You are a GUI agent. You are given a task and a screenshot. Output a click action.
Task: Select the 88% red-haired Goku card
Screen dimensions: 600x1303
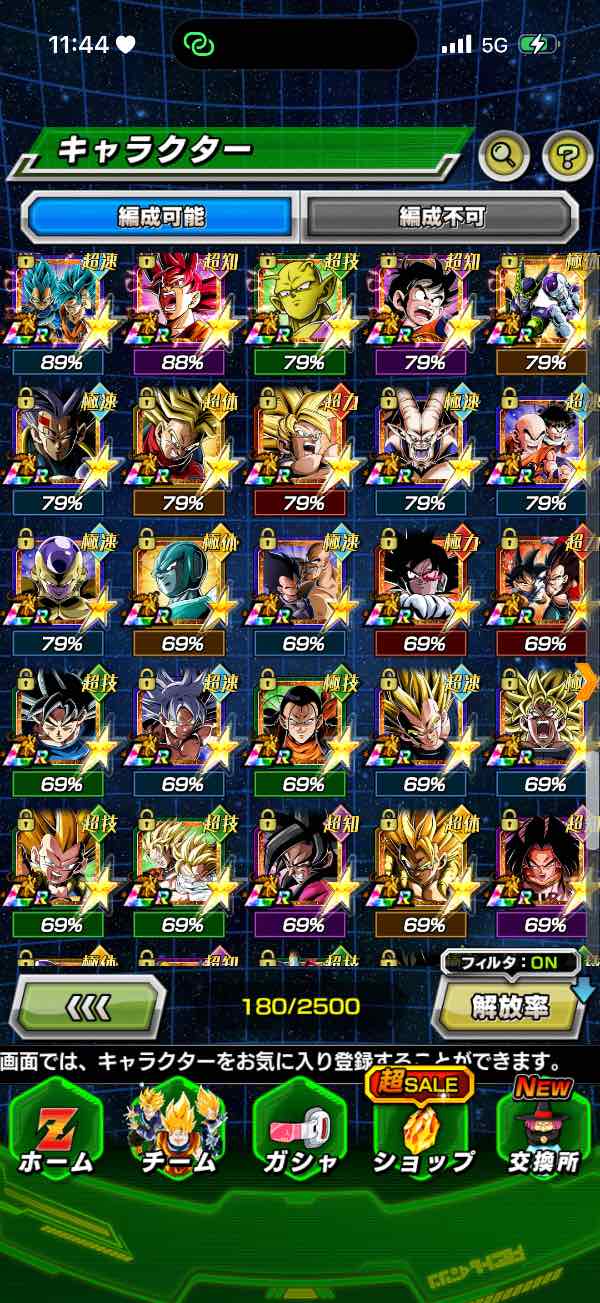(x=182, y=305)
